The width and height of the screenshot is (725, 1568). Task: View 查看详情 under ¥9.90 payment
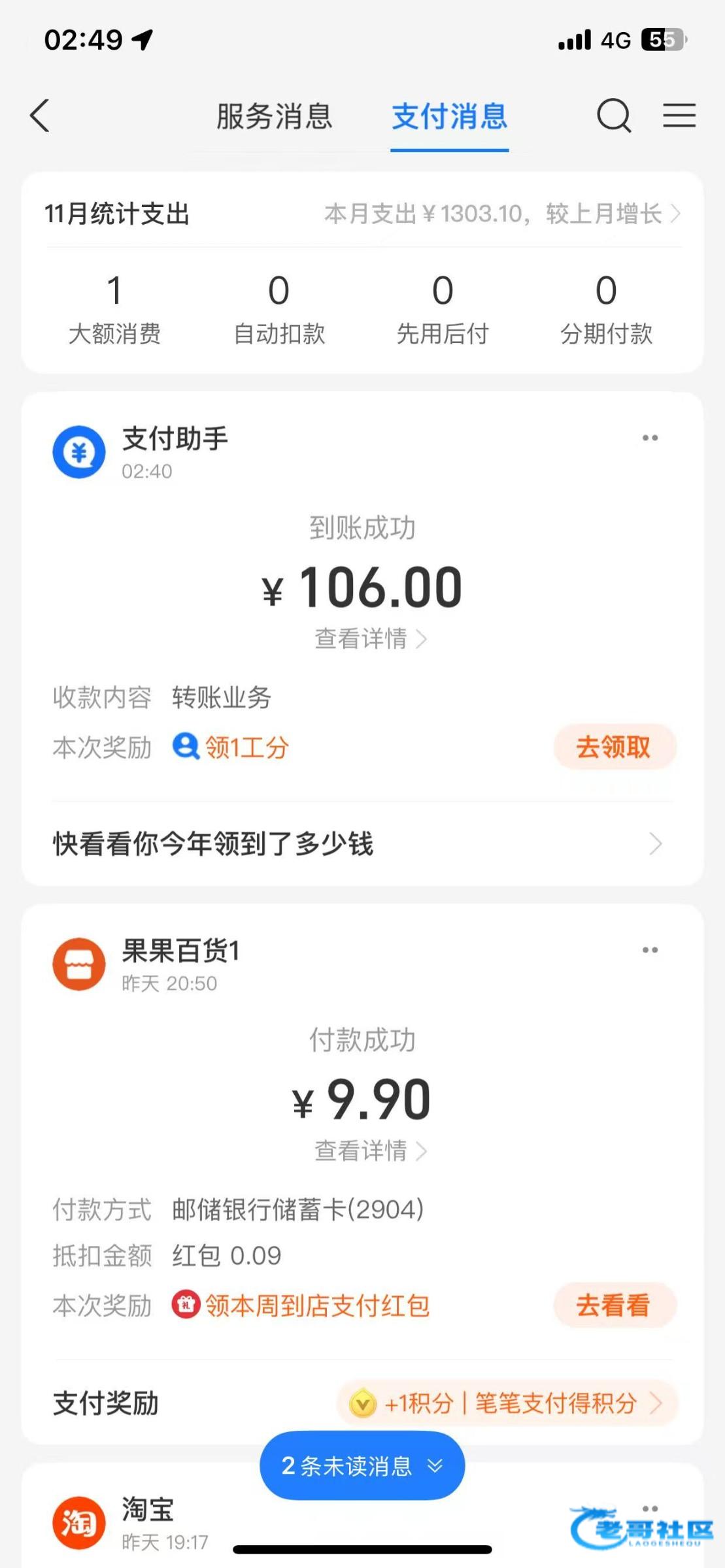[369, 1151]
